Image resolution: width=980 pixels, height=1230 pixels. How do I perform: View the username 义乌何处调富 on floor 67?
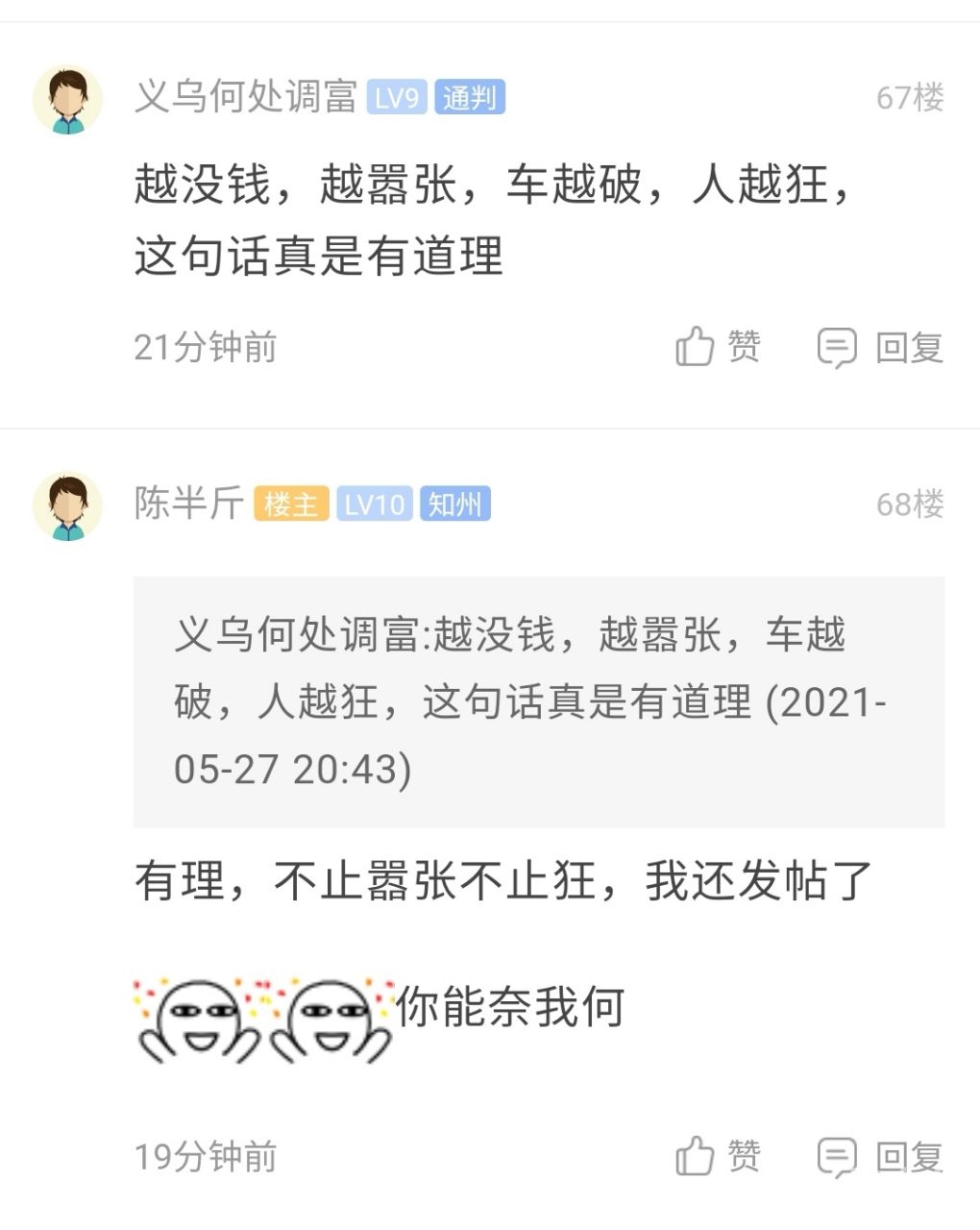[x=245, y=97]
